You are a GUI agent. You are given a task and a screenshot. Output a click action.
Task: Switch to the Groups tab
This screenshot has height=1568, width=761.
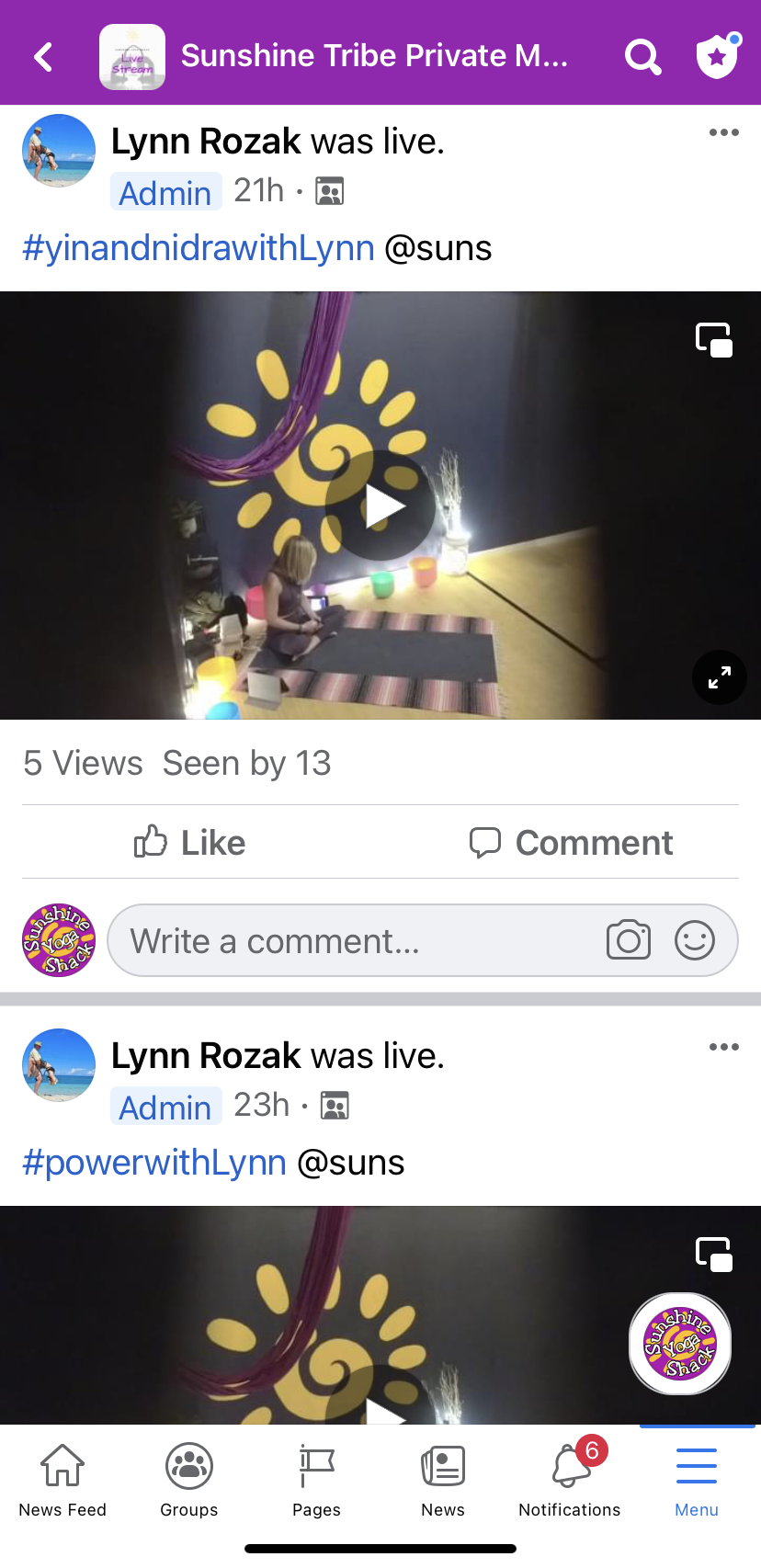point(189,1479)
